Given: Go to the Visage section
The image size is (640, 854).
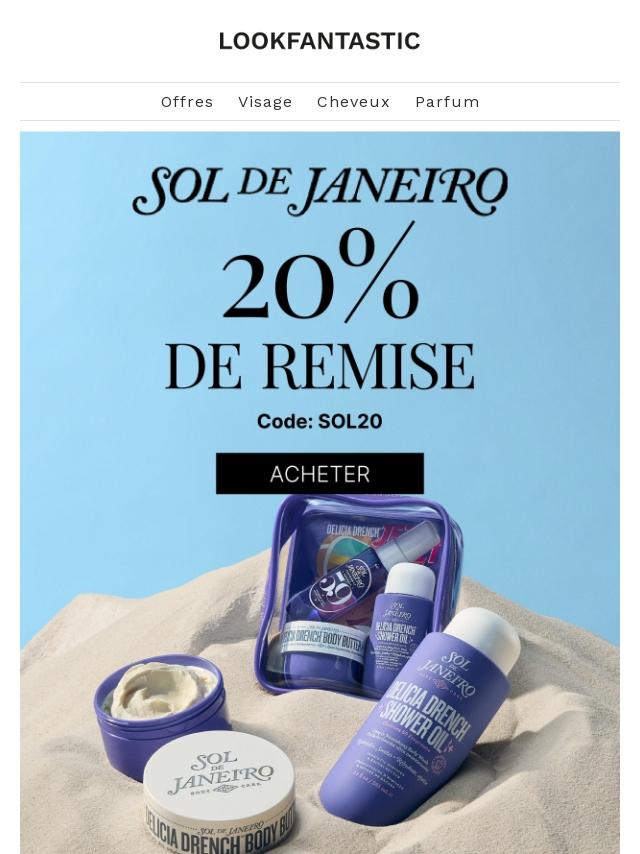Looking at the screenshot, I should click(x=265, y=102).
